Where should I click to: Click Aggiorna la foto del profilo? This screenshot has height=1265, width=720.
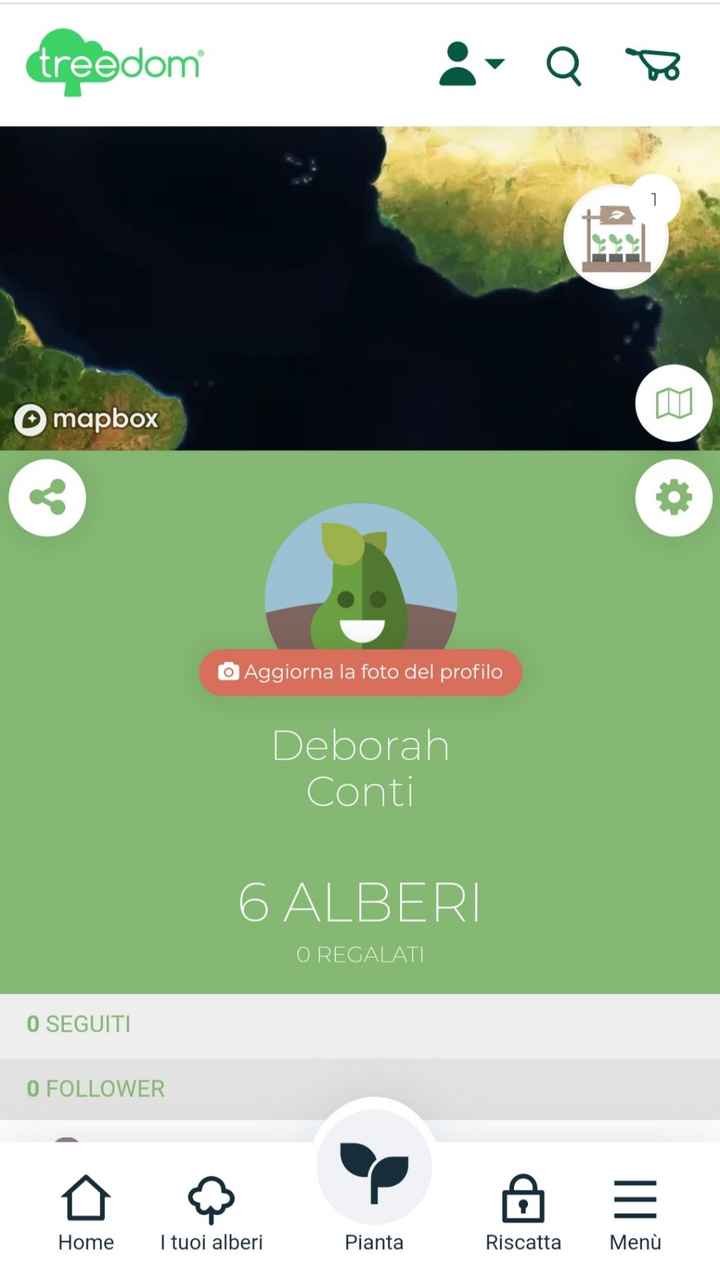[x=360, y=672]
